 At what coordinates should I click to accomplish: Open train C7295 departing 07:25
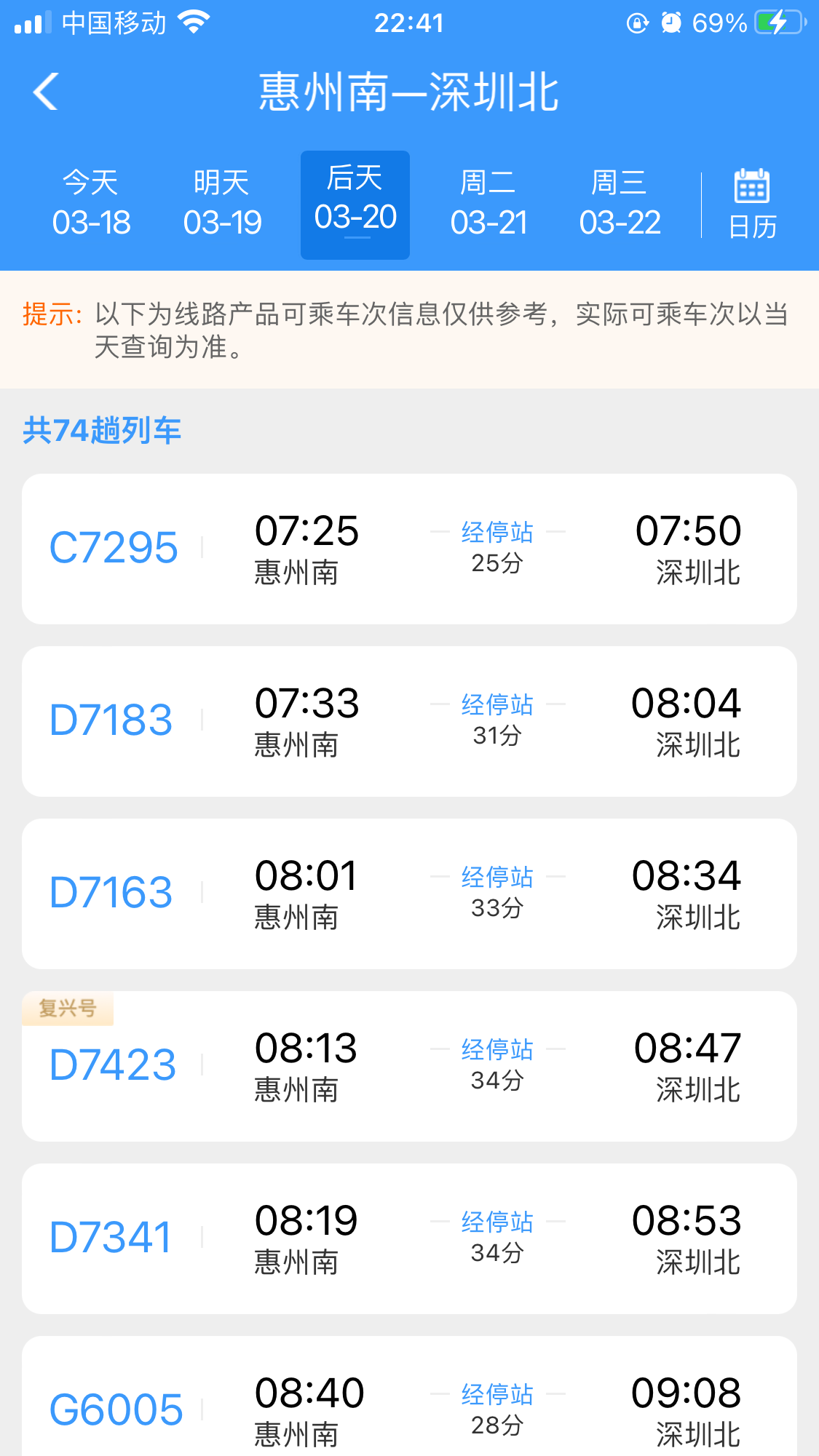click(x=409, y=549)
